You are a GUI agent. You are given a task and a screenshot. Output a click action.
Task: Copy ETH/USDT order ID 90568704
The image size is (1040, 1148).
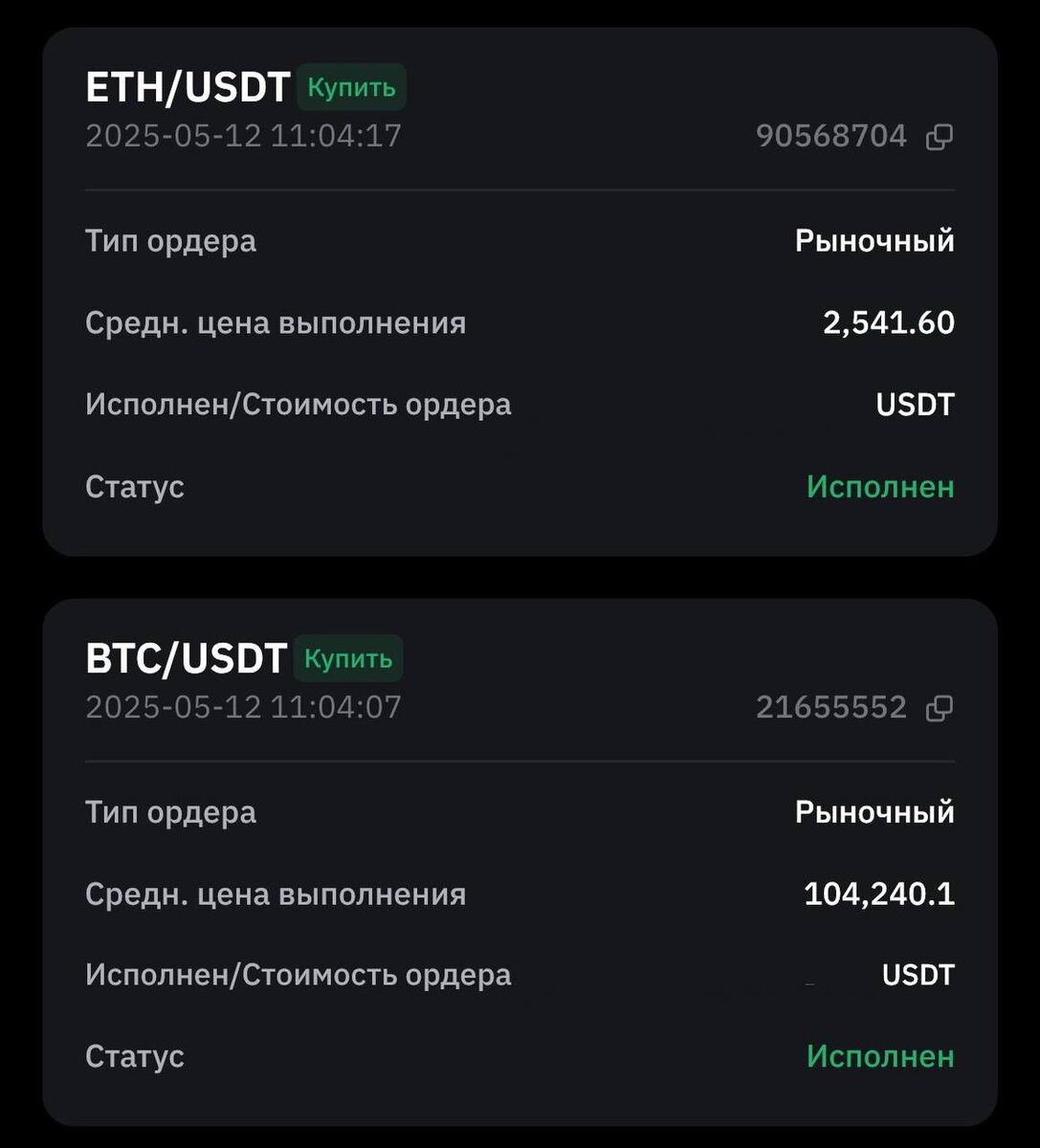pyautogui.click(x=940, y=138)
